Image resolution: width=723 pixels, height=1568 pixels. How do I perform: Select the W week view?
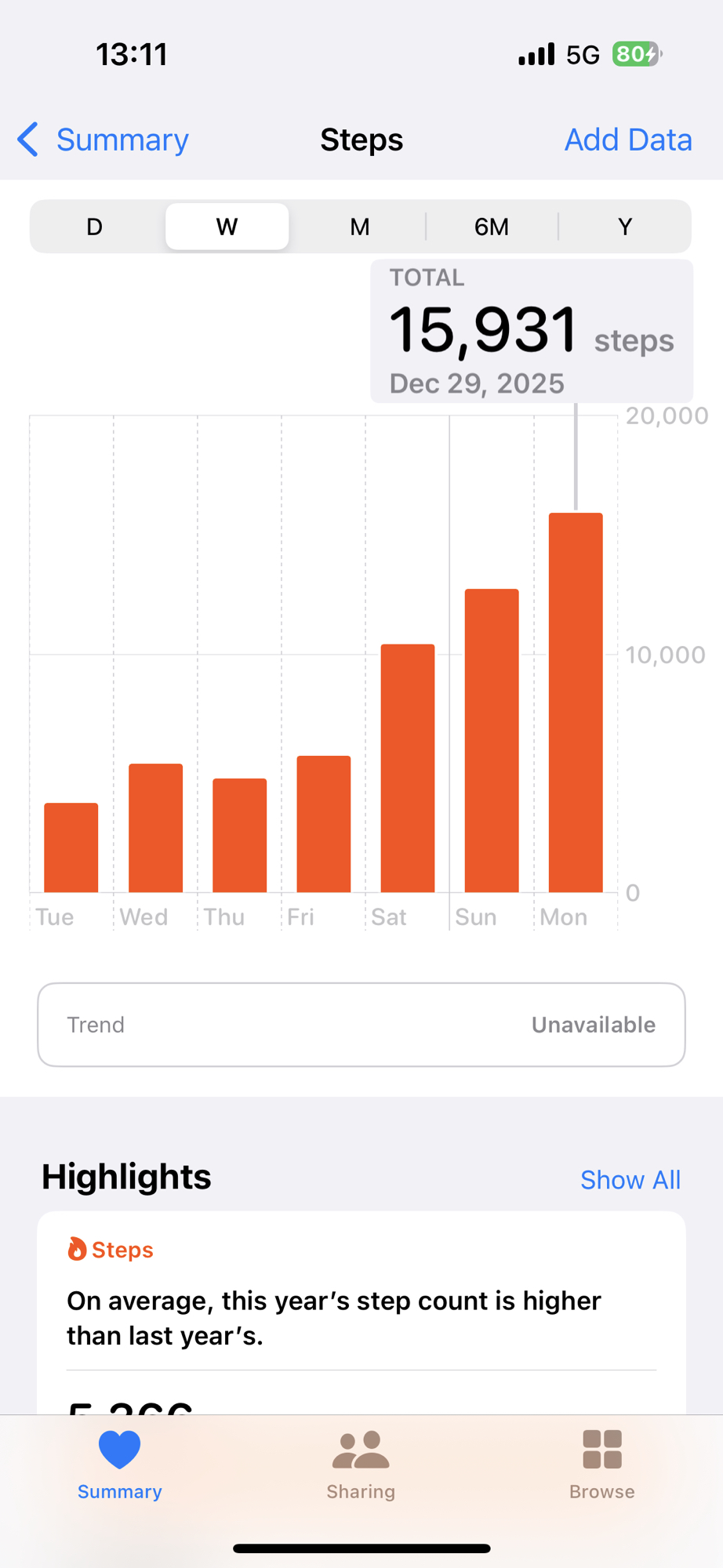(227, 227)
